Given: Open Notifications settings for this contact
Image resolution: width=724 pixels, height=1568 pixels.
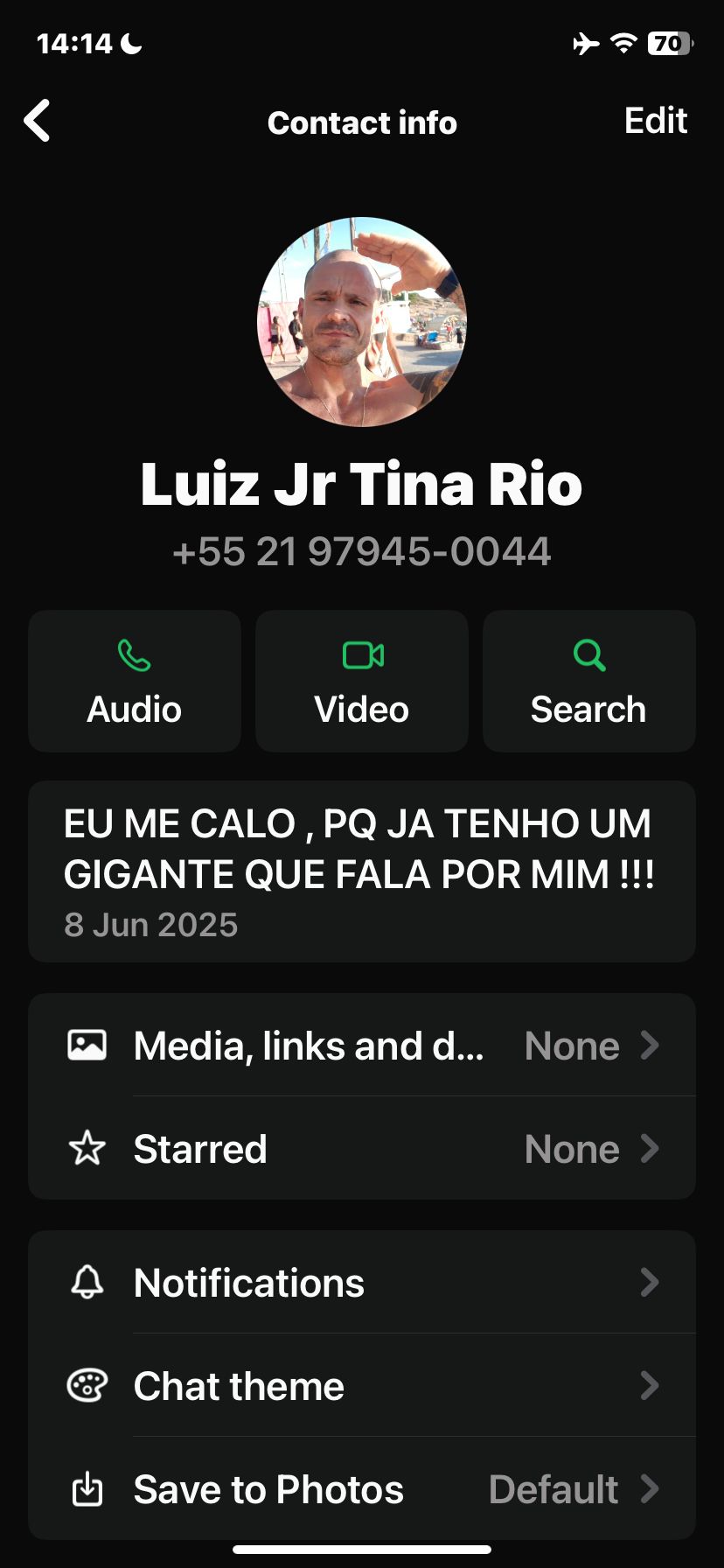Looking at the screenshot, I should coord(362,1283).
